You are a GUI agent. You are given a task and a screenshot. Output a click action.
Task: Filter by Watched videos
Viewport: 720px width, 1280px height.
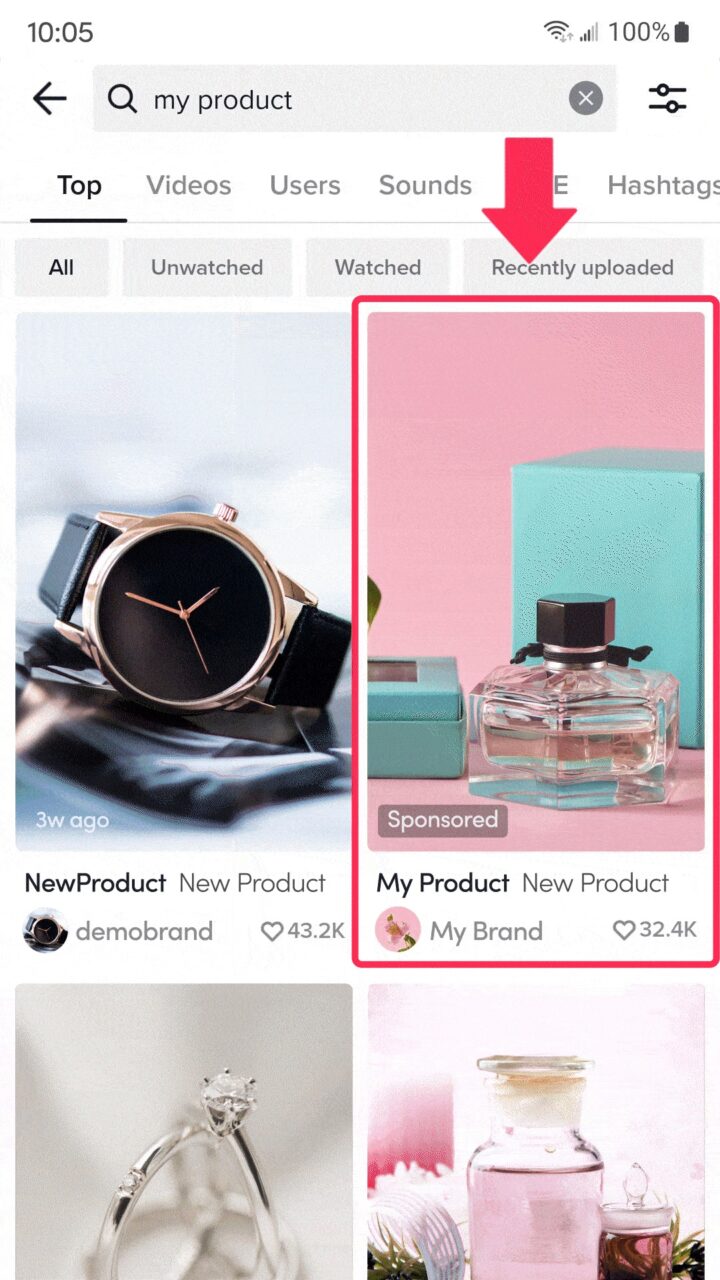(x=378, y=267)
